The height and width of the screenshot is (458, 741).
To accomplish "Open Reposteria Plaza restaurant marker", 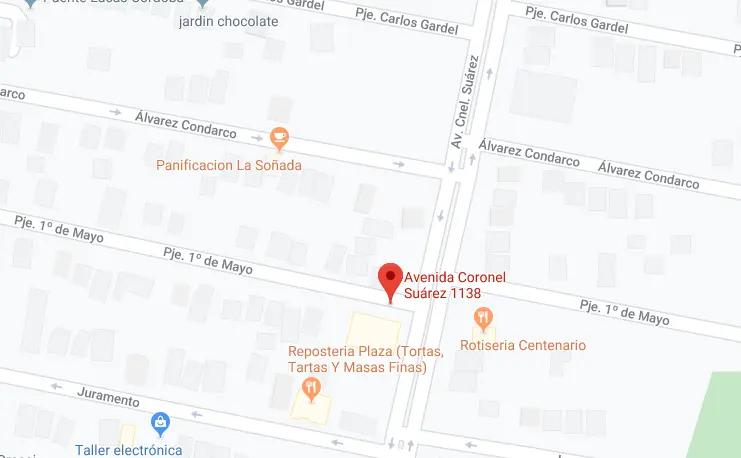I will tap(312, 389).
